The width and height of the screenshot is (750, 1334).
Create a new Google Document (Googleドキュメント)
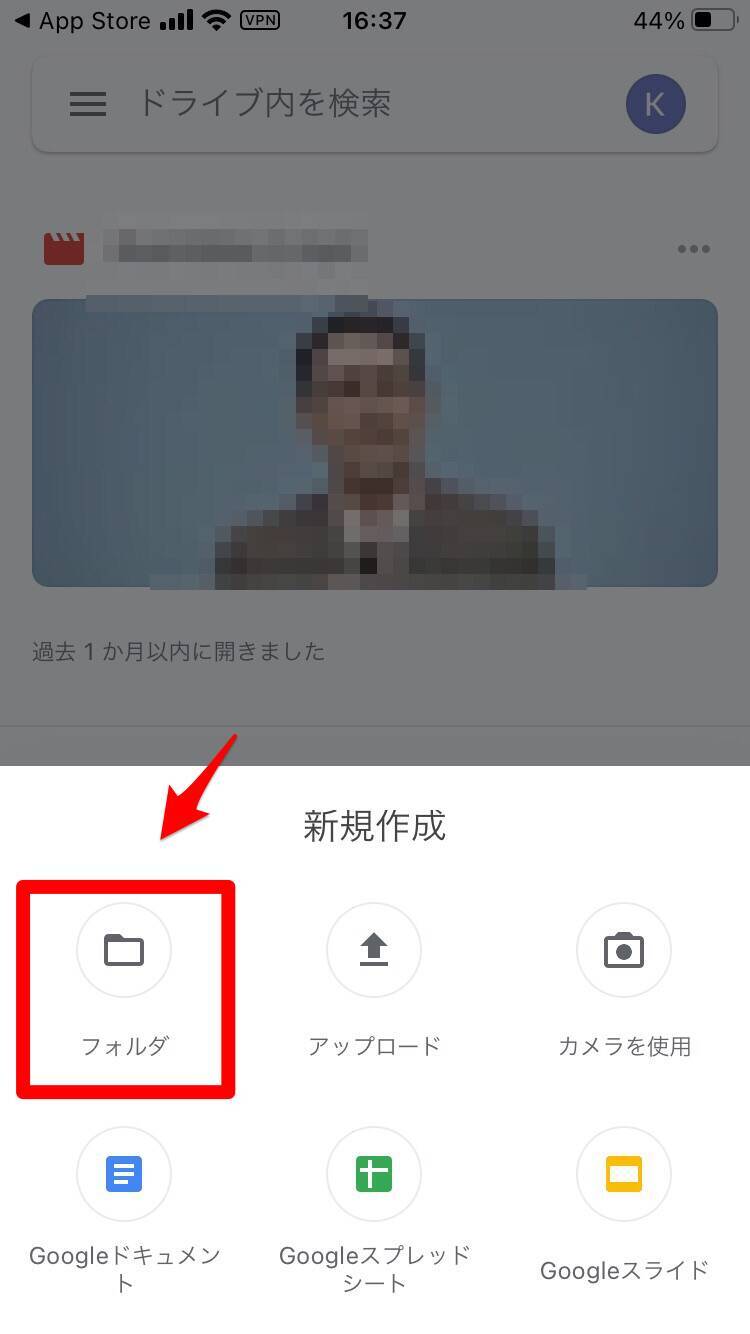click(124, 1174)
